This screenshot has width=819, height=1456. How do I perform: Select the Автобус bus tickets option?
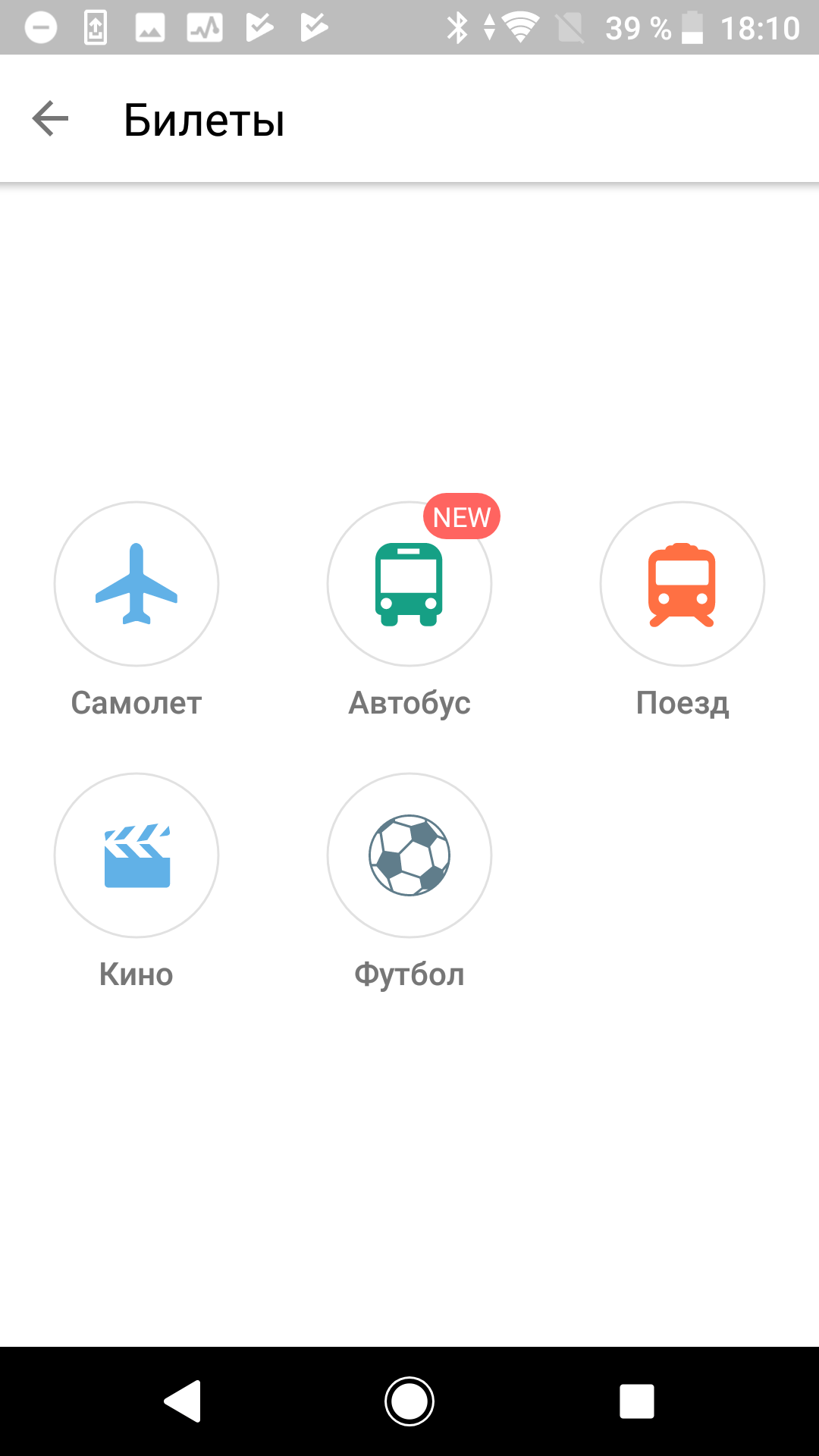(x=409, y=584)
